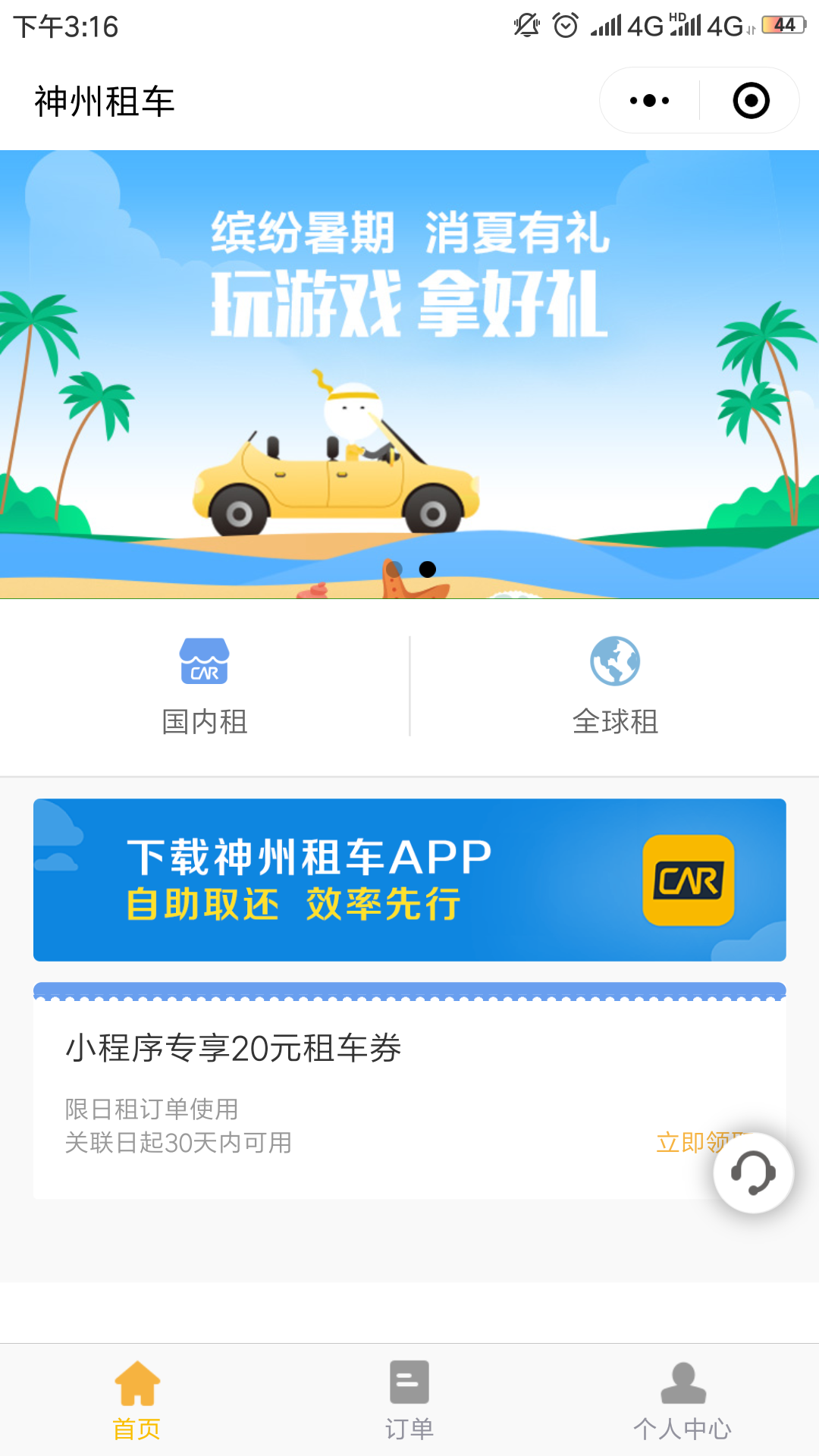Close the mini program with the target icon
This screenshot has width=819, height=1456.
(751, 101)
